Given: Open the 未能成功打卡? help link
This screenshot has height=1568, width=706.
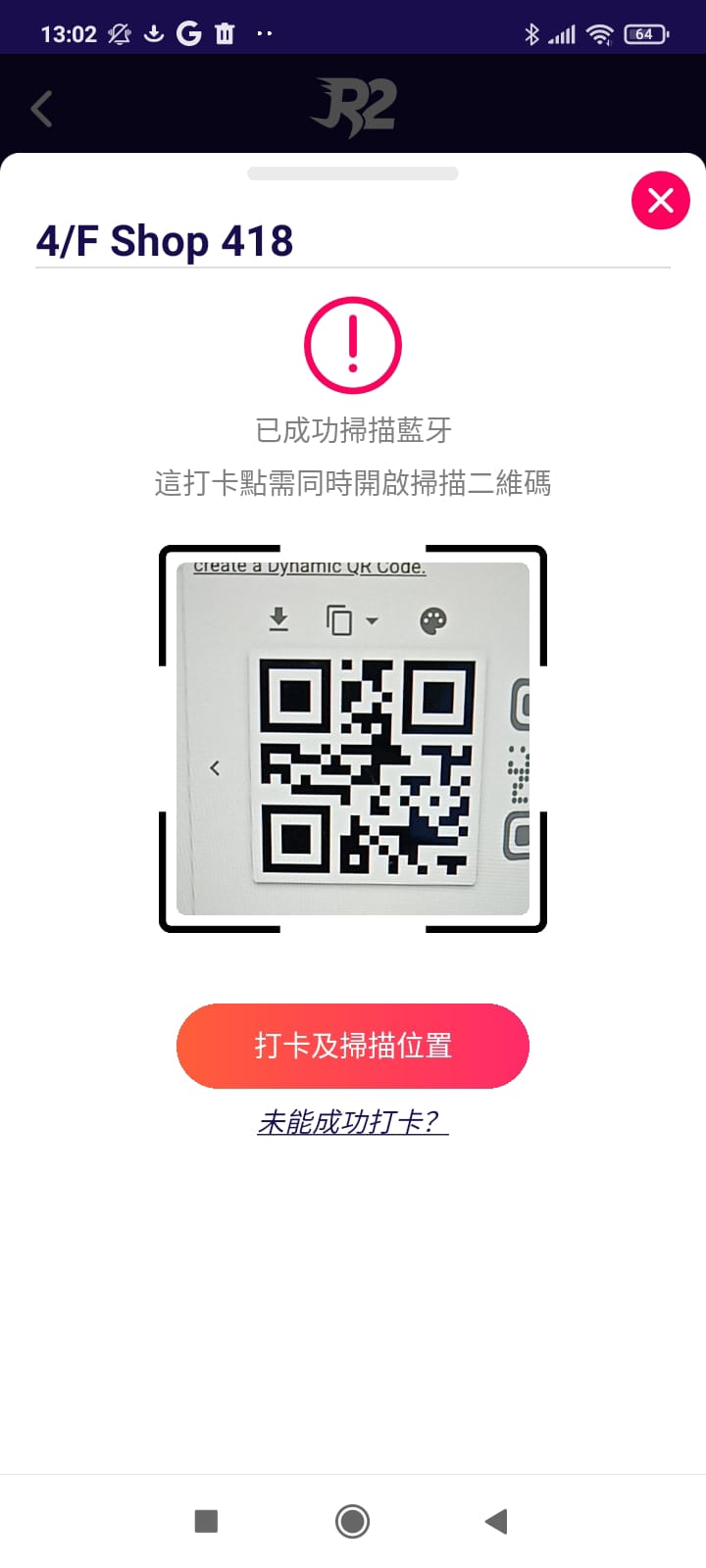Looking at the screenshot, I should pos(353,1121).
